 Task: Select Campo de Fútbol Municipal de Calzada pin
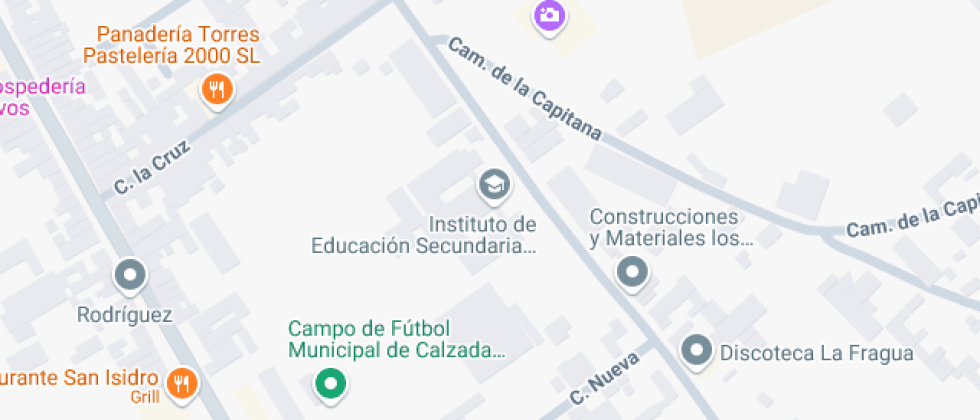coord(329,382)
